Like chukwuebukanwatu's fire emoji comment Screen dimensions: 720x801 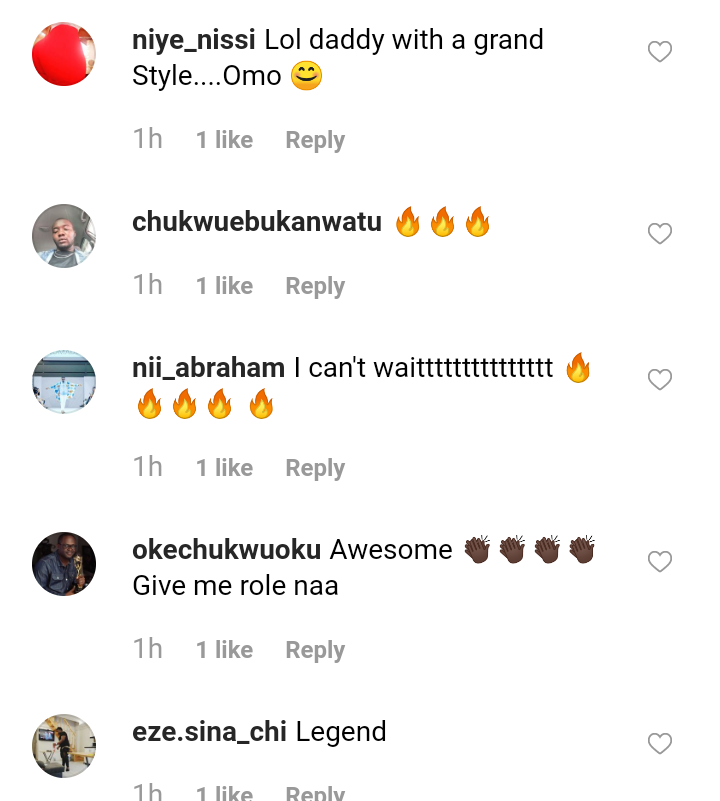pyautogui.click(x=660, y=234)
